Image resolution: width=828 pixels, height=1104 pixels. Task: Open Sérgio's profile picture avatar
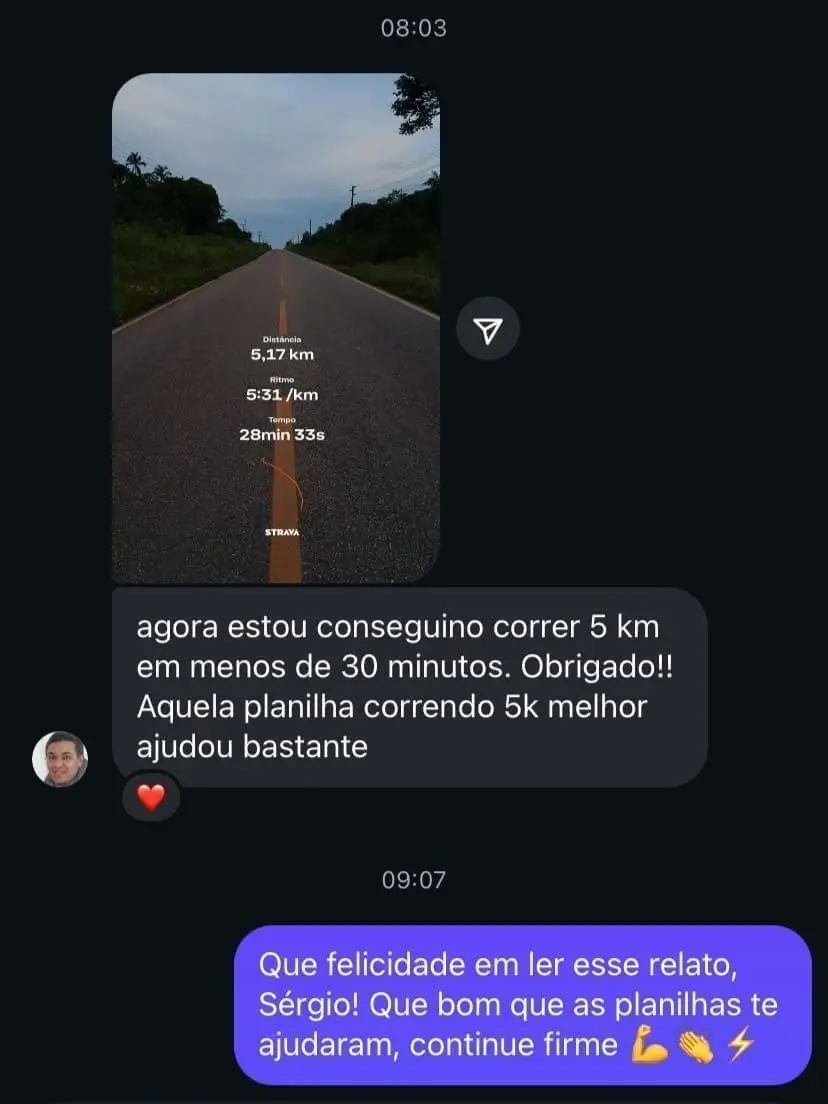(62, 757)
